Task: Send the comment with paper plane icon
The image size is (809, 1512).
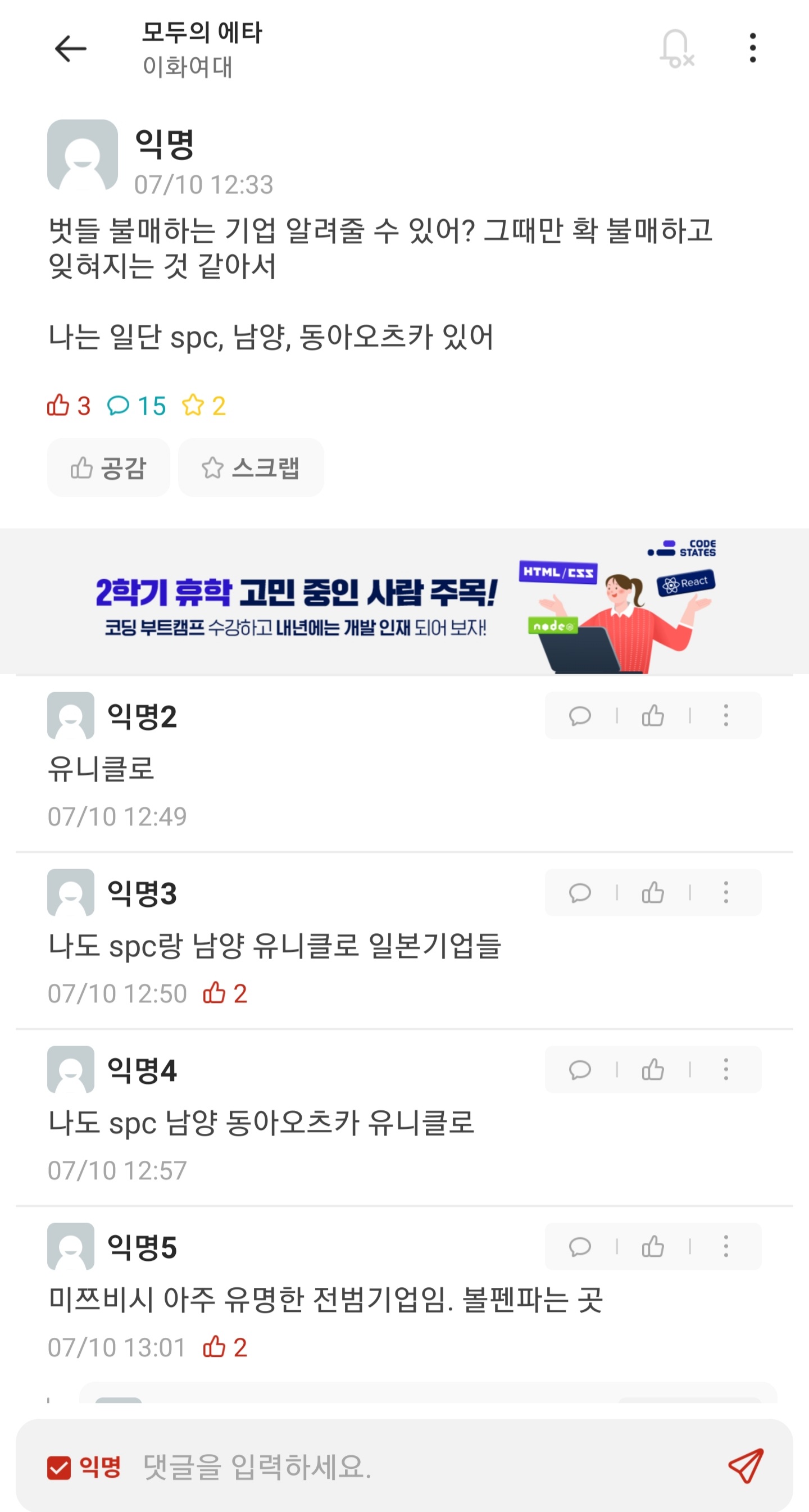Action: [746, 1465]
